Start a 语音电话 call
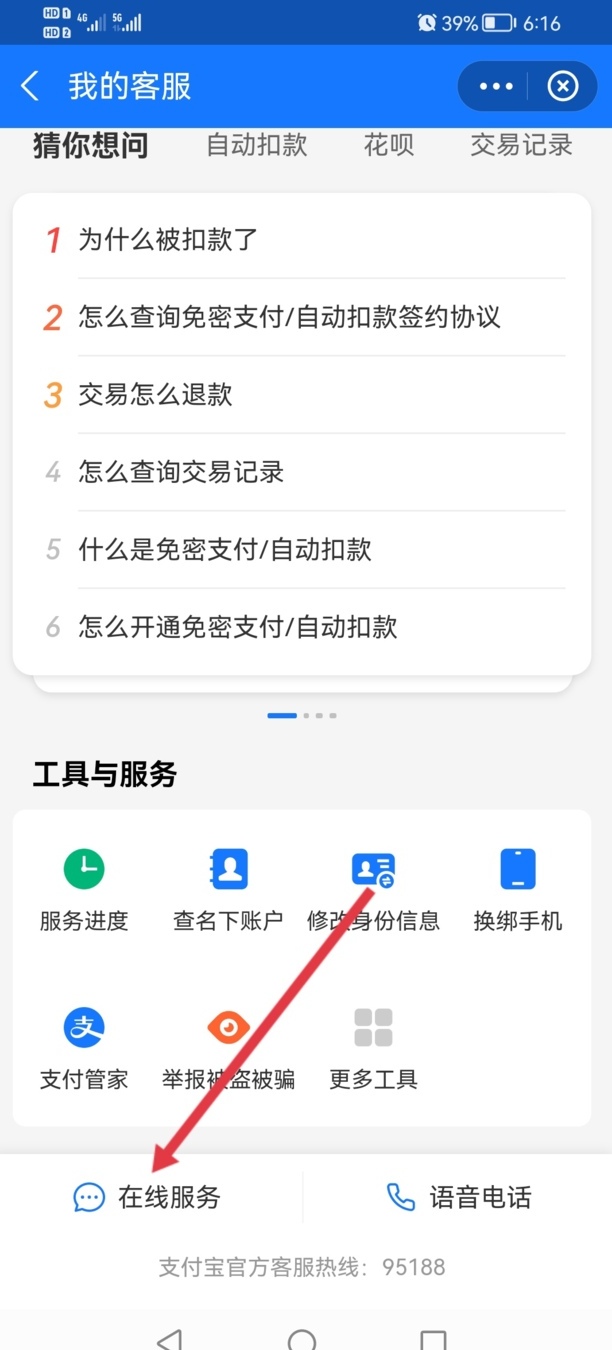Image resolution: width=612 pixels, height=1350 pixels. pyautogui.click(x=459, y=1197)
